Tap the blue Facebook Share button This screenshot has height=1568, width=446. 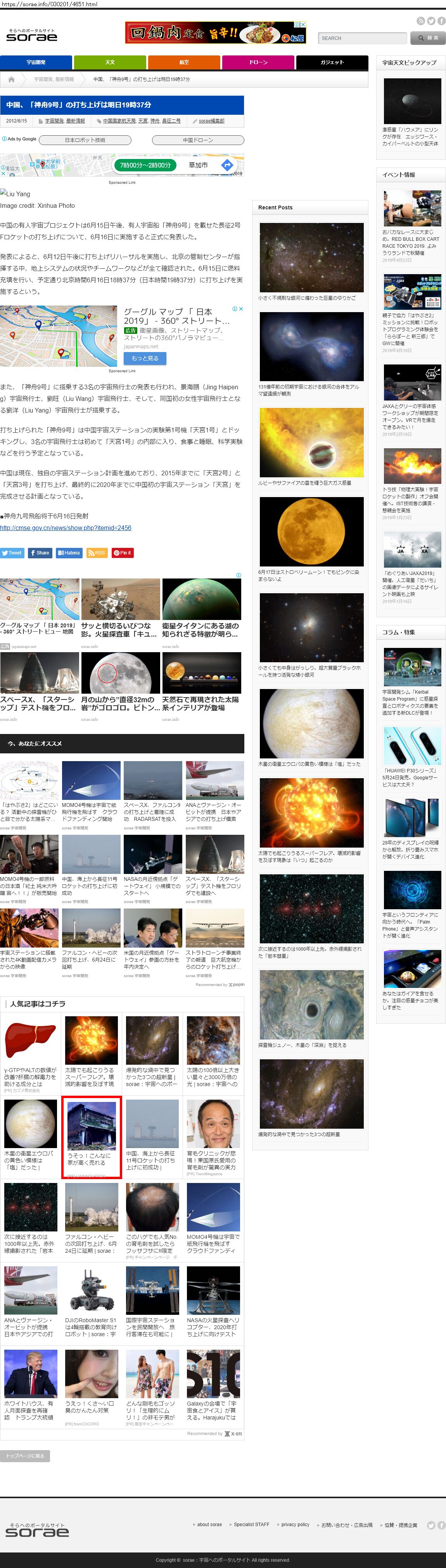click(40, 553)
